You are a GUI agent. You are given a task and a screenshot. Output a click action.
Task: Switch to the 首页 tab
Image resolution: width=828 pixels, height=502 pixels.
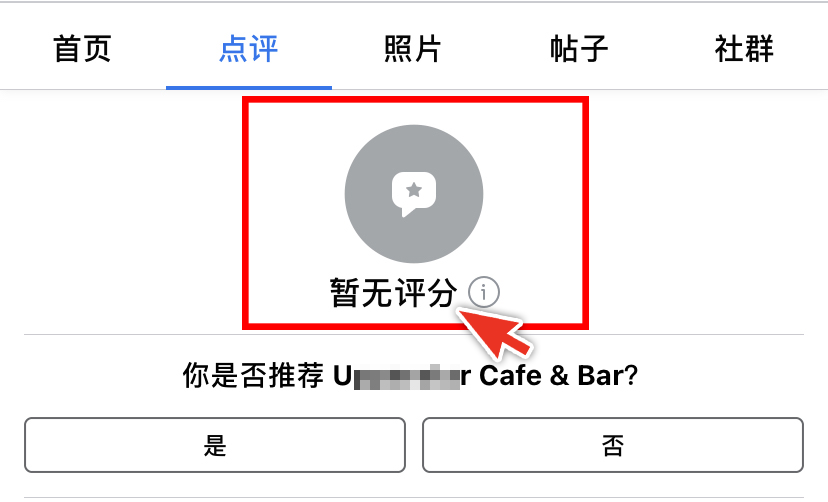[x=82, y=49]
